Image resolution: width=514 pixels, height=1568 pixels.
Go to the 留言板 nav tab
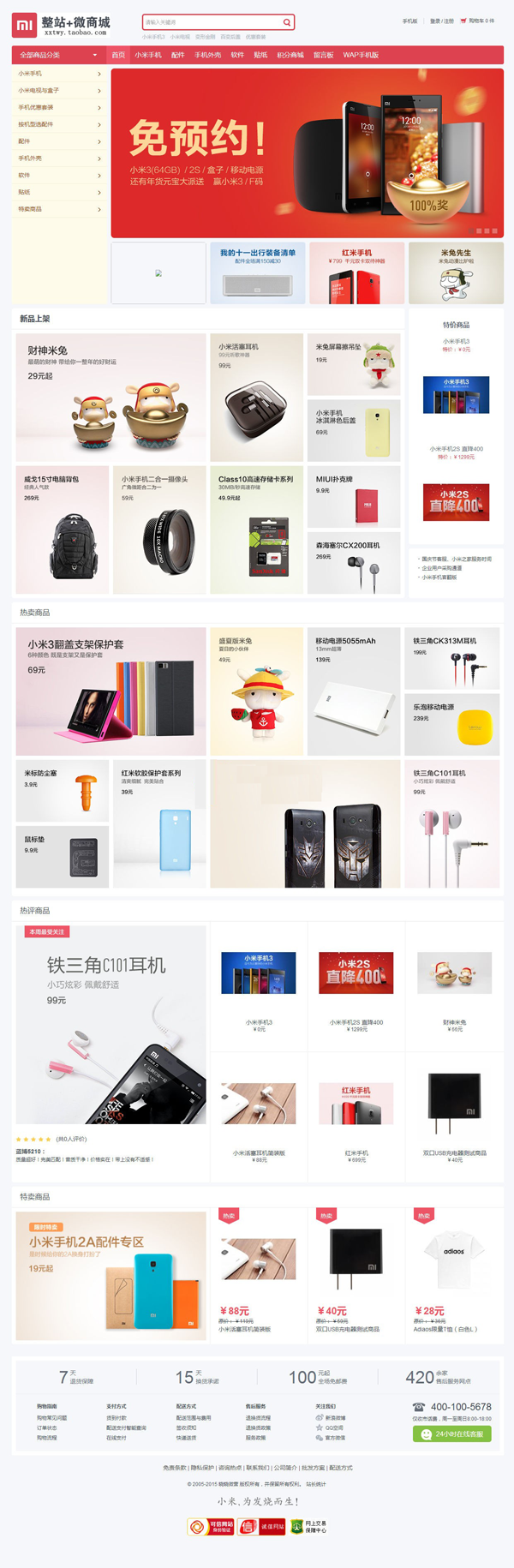pos(323,55)
